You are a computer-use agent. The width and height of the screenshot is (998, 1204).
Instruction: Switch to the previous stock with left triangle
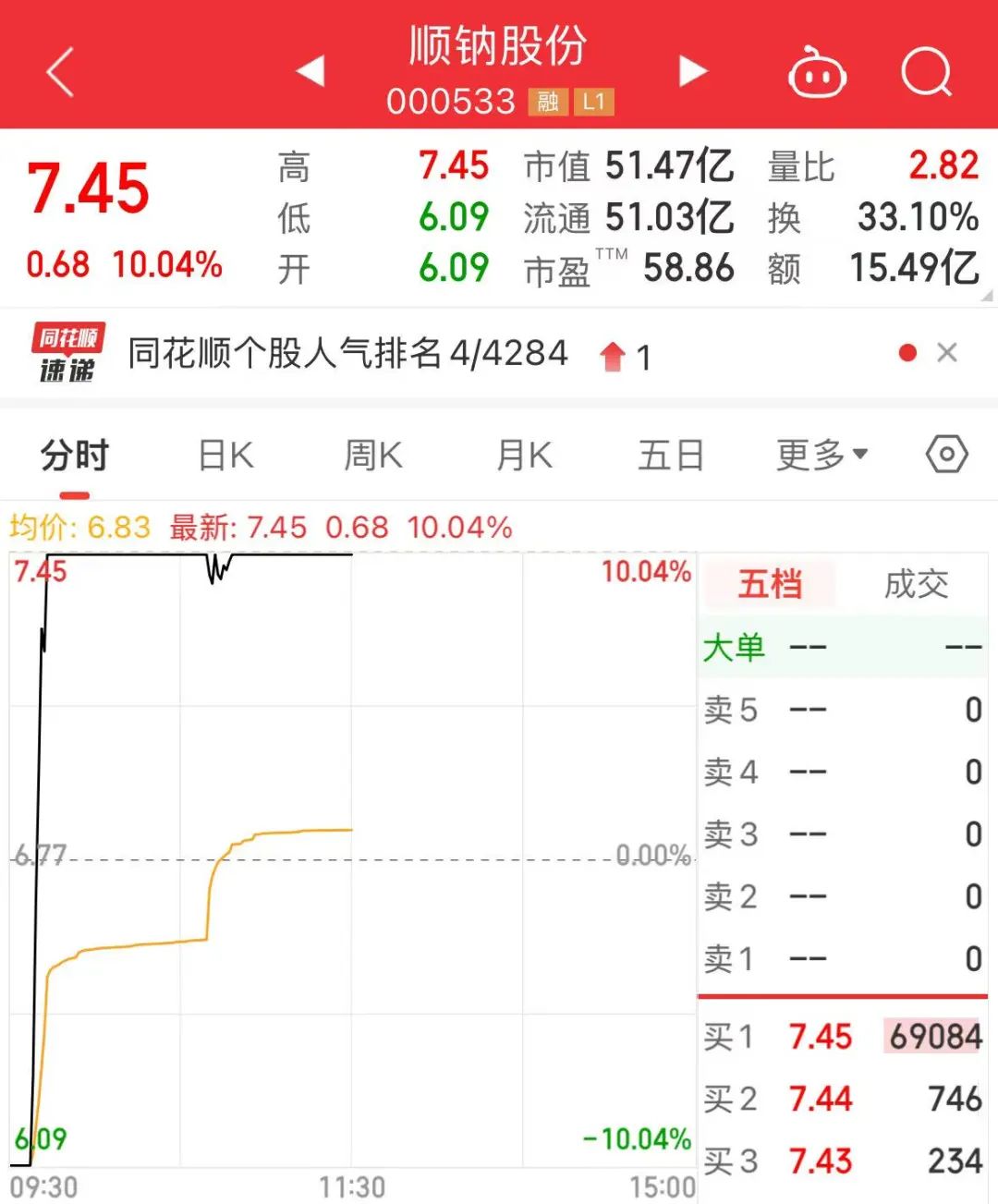click(x=310, y=70)
